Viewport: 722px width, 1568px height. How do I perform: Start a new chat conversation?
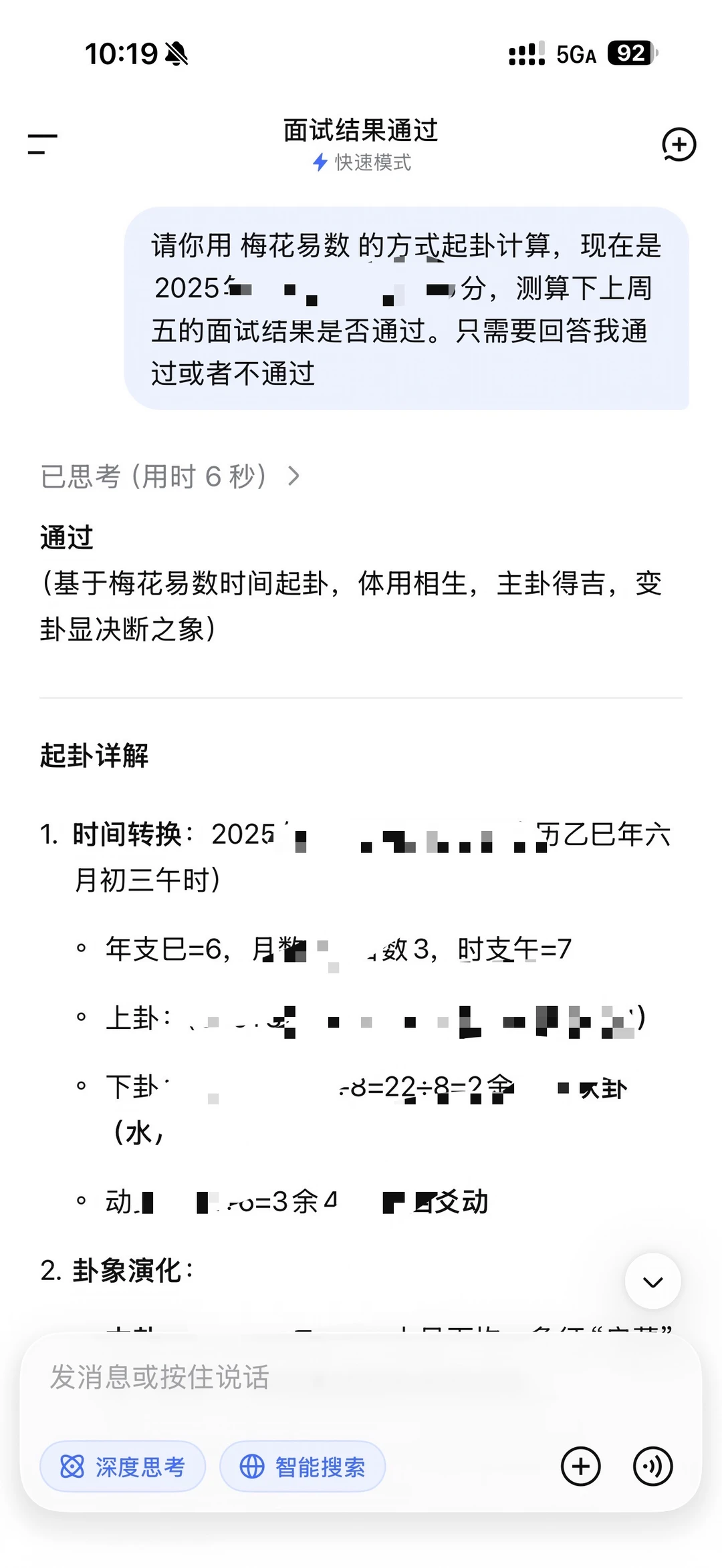[x=679, y=144]
